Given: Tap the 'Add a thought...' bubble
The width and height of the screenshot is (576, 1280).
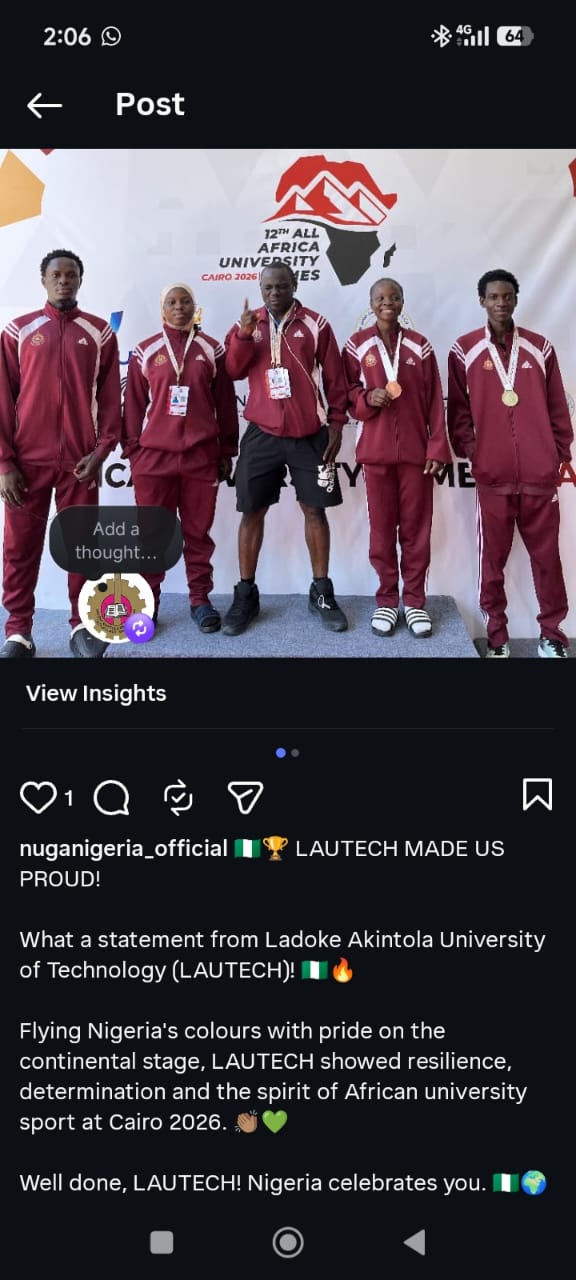Looking at the screenshot, I should tap(116, 541).
